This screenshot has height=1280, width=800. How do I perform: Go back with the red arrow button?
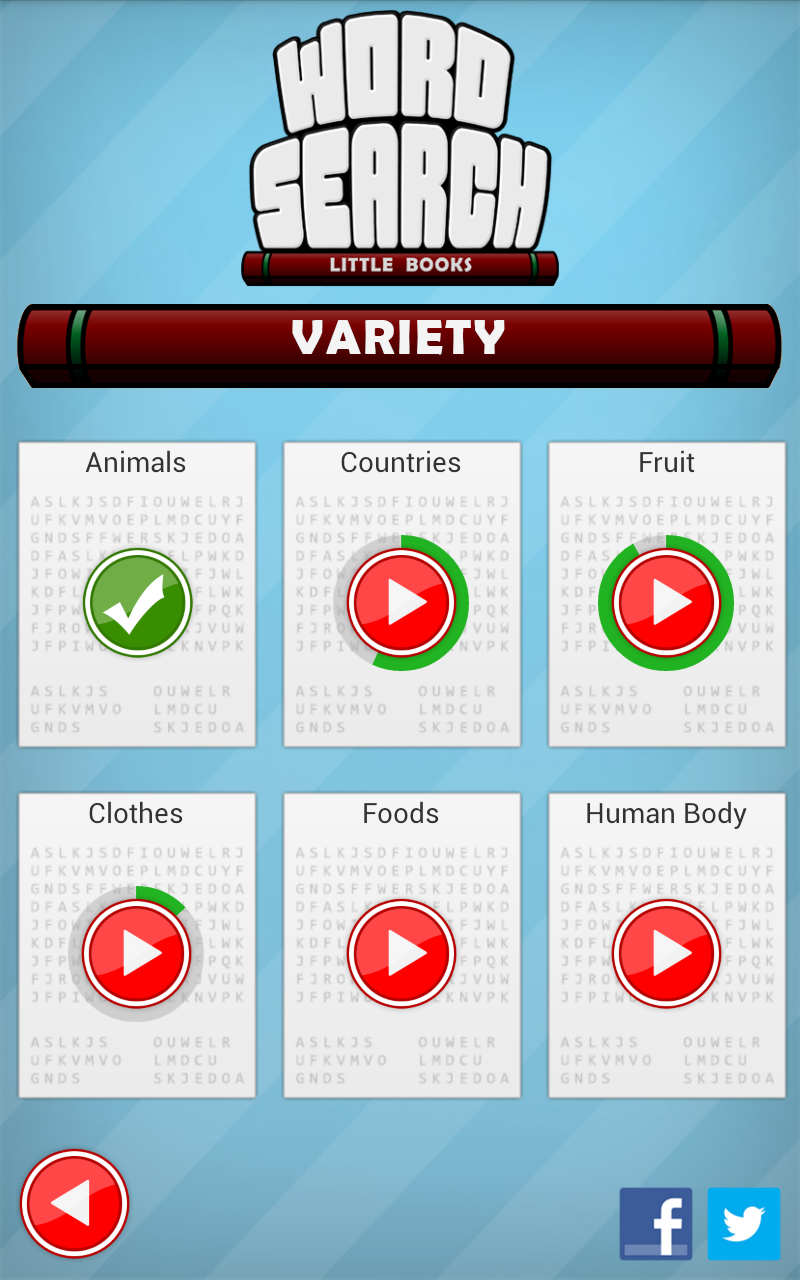coord(75,1203)
